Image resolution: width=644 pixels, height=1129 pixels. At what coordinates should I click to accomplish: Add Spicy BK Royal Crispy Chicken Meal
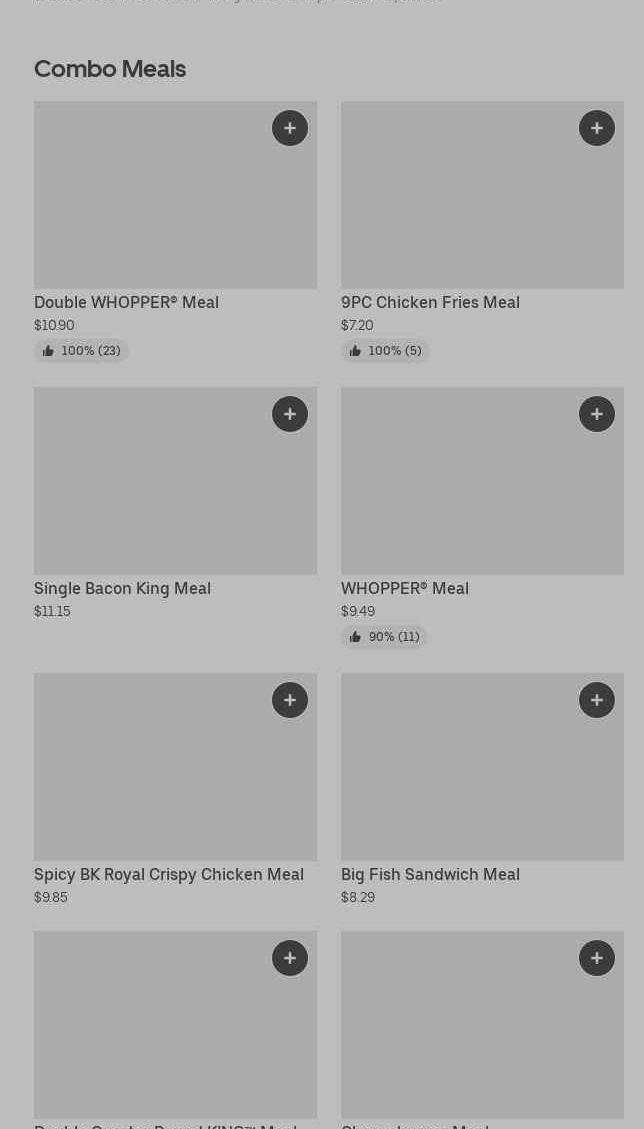[290, 700]
